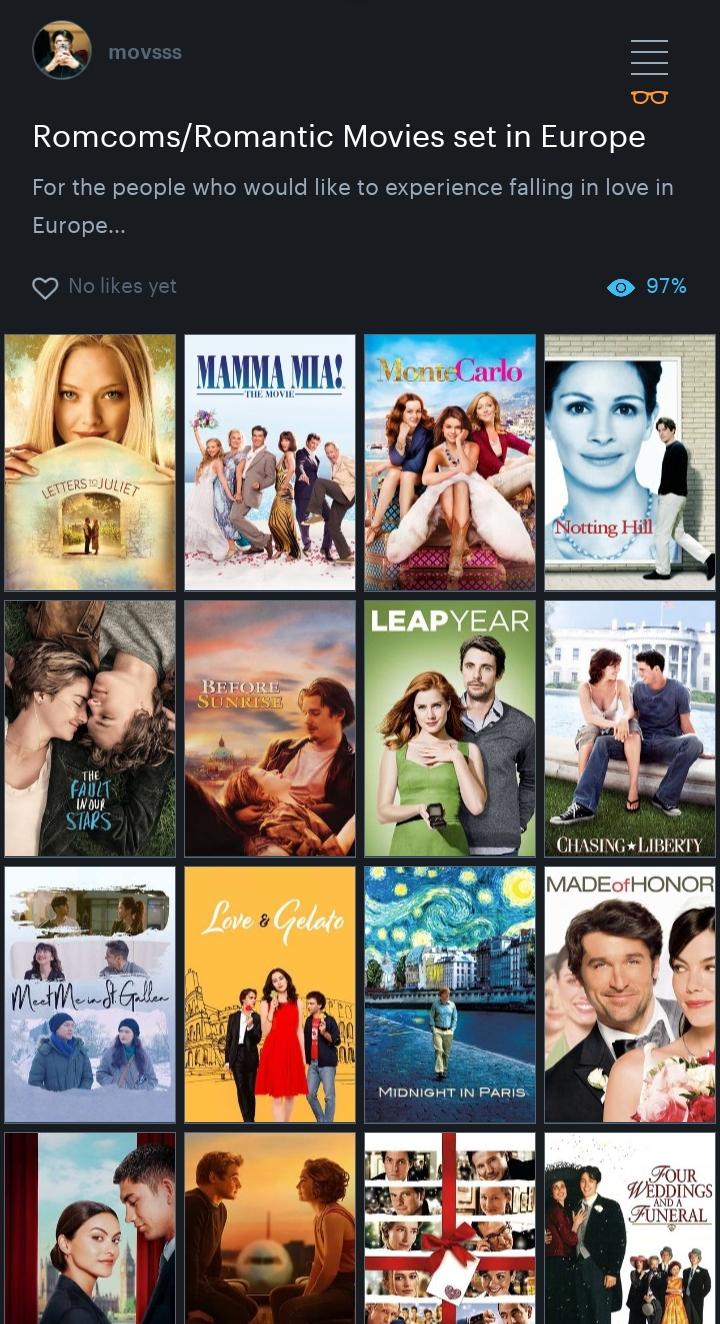View Meet Me in St. Gallen
The width and height of the screenshot is (720, 1324).
90,994
